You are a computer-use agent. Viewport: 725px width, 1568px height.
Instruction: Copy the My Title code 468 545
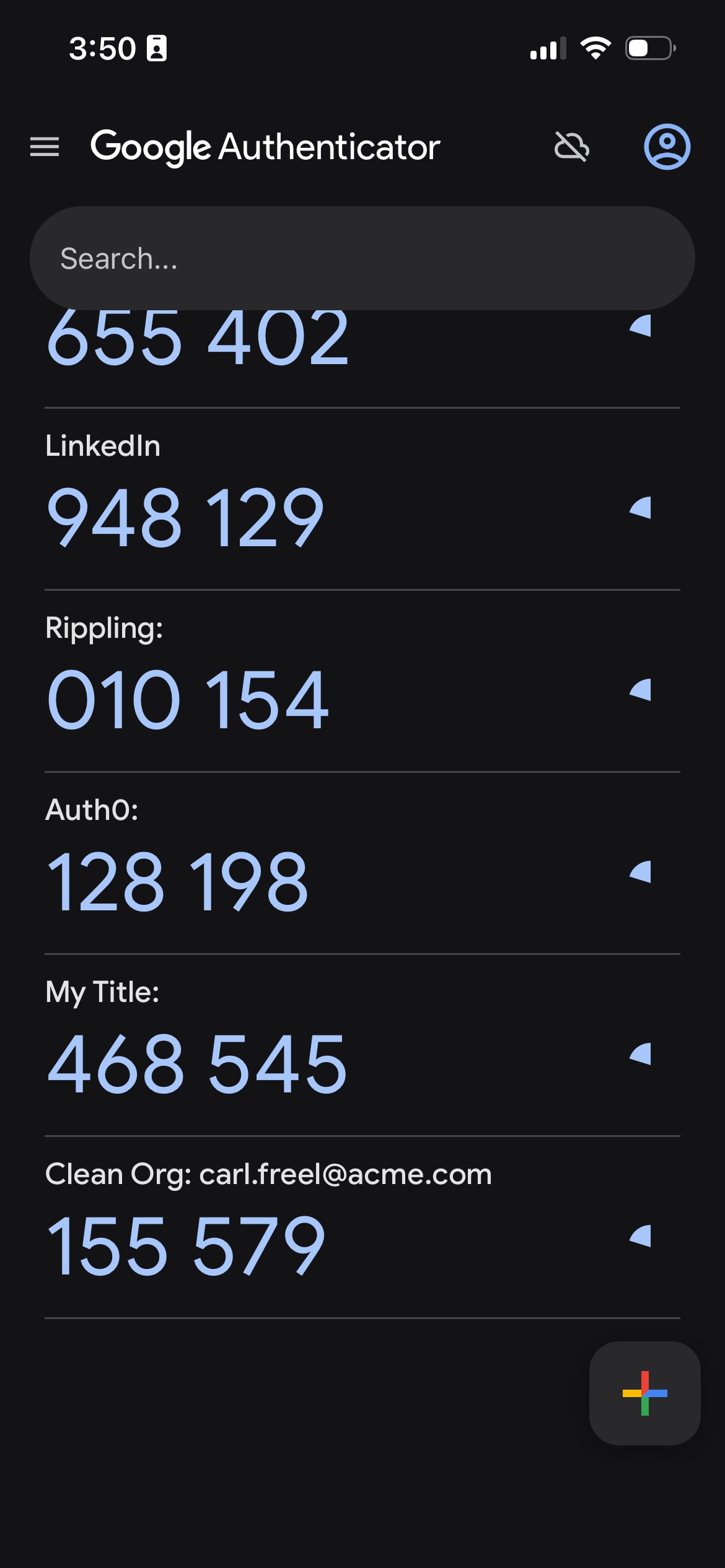197,1063
